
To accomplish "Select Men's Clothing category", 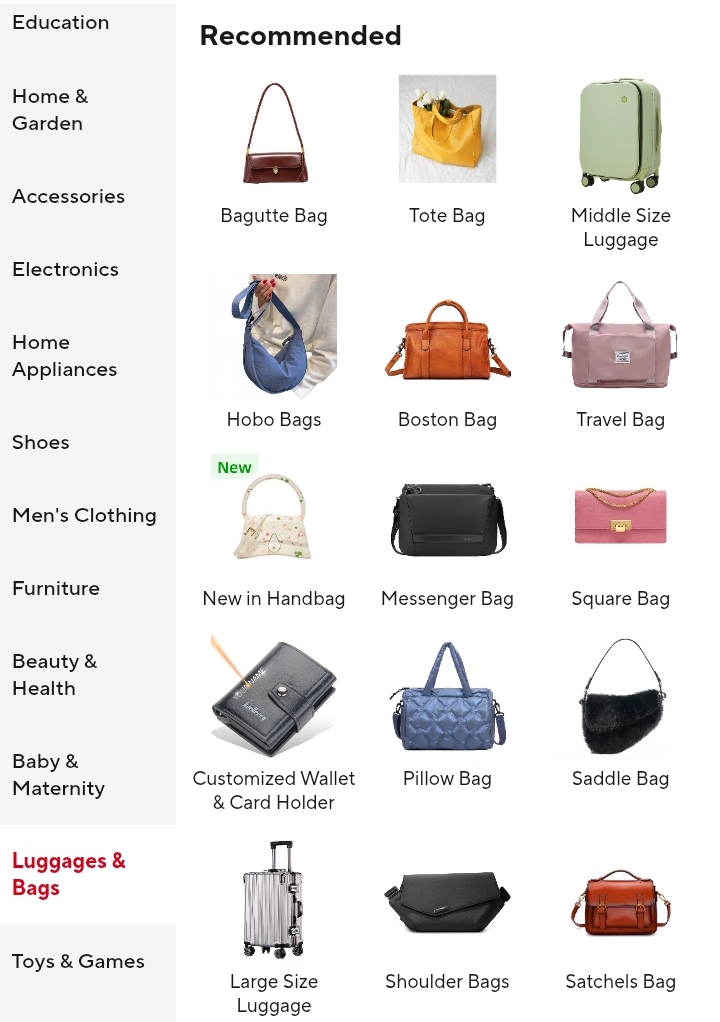I will [84, 515].
